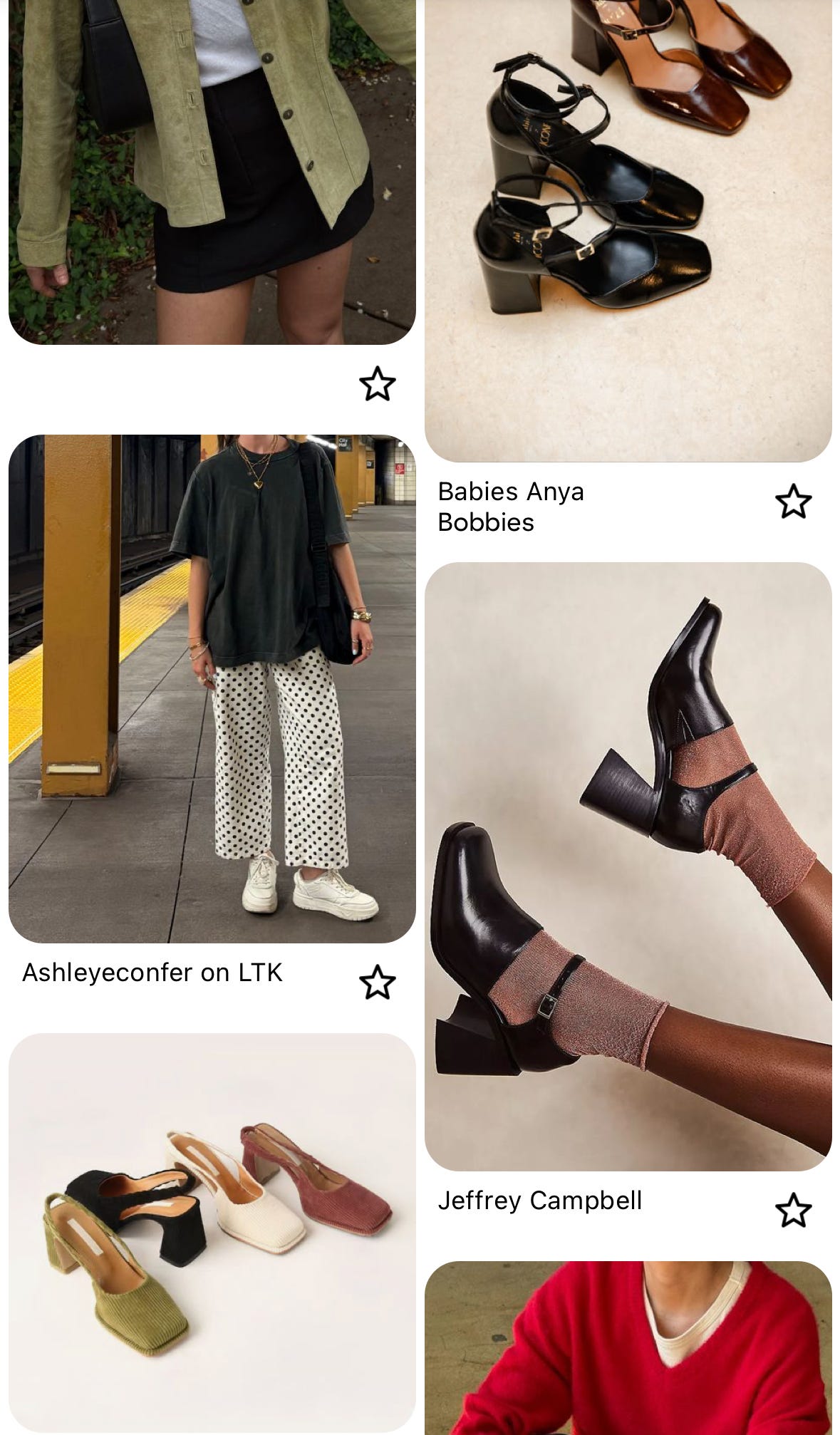Star the green jacket outfit pin
Image resolution: width=840 pixels, height=1435 pixels.
click(377, 384)
